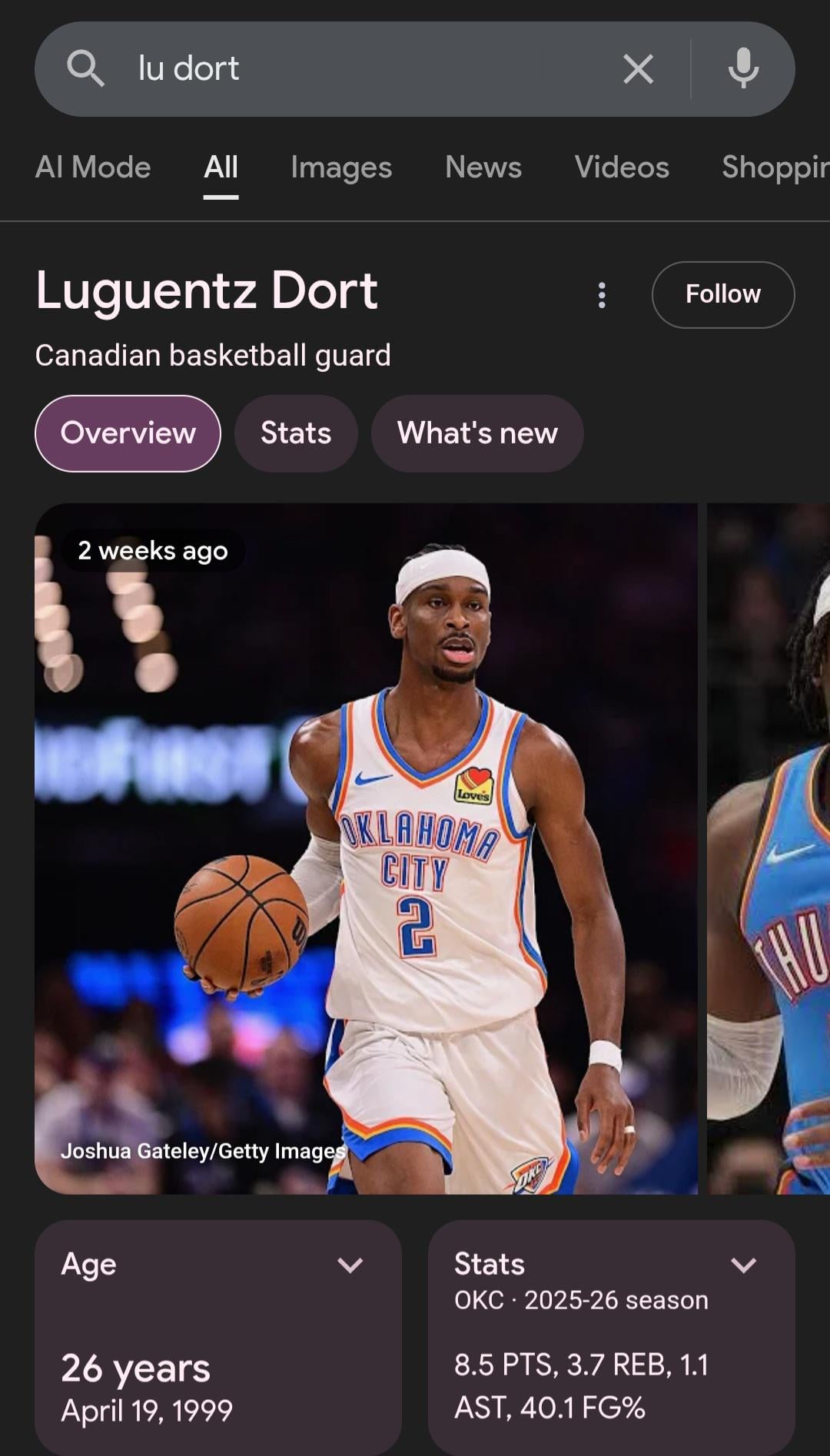
Task: Clear the search query text
Action: pos(638,69)
